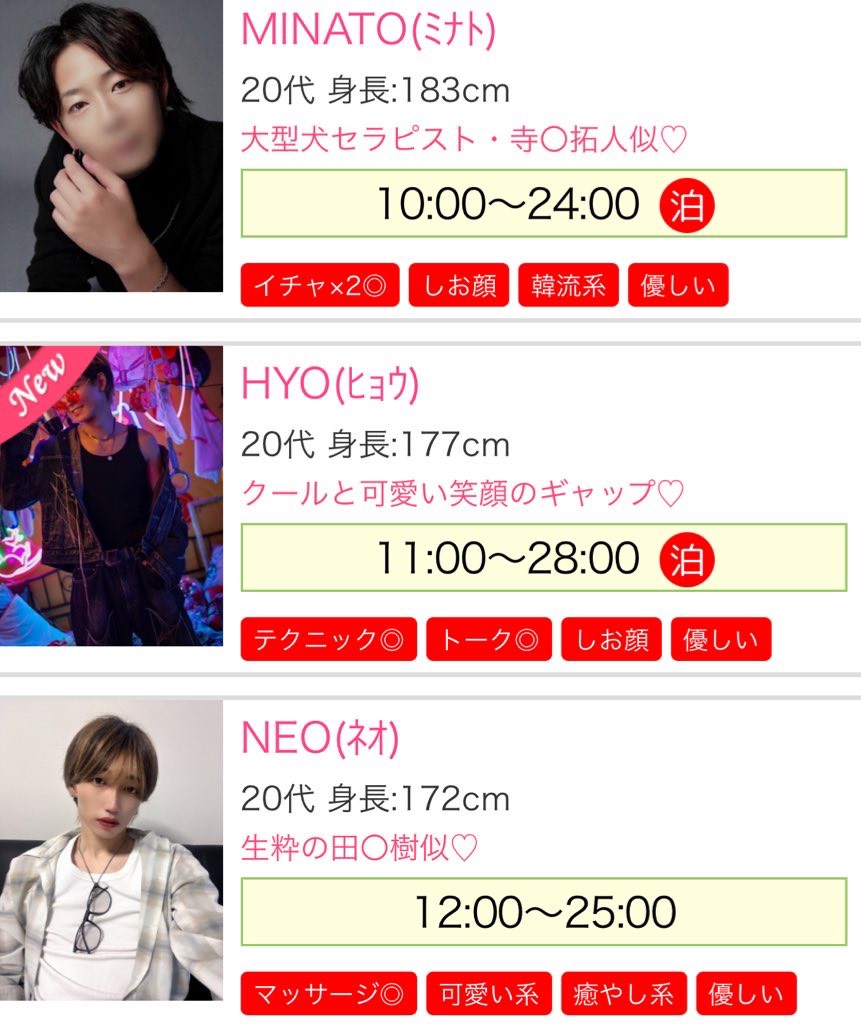This screenshot has width=861, height=1024.
Task: Open the HYO(ヒョウ) name link
Action: coord(330,385)
